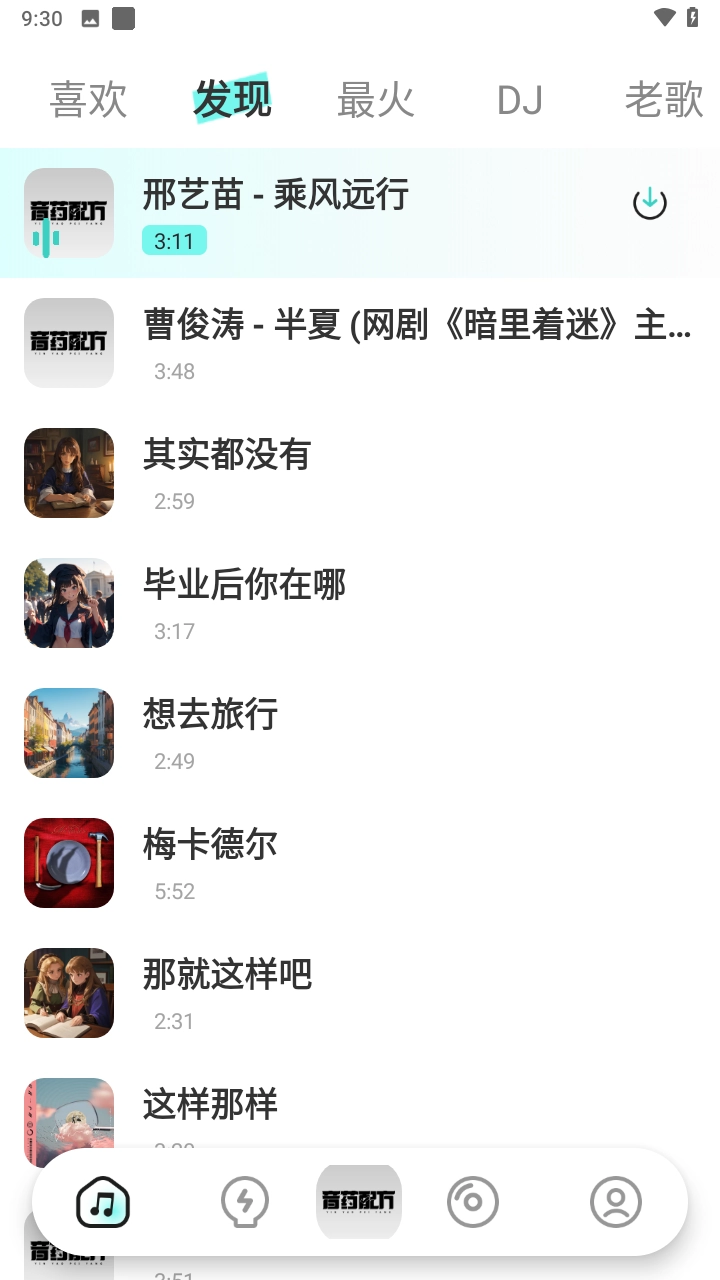Tap the 音药配方 logo in bottom navigation
The width and height of the screenshot is (720, 1280).
click(x=358, y=1202)
